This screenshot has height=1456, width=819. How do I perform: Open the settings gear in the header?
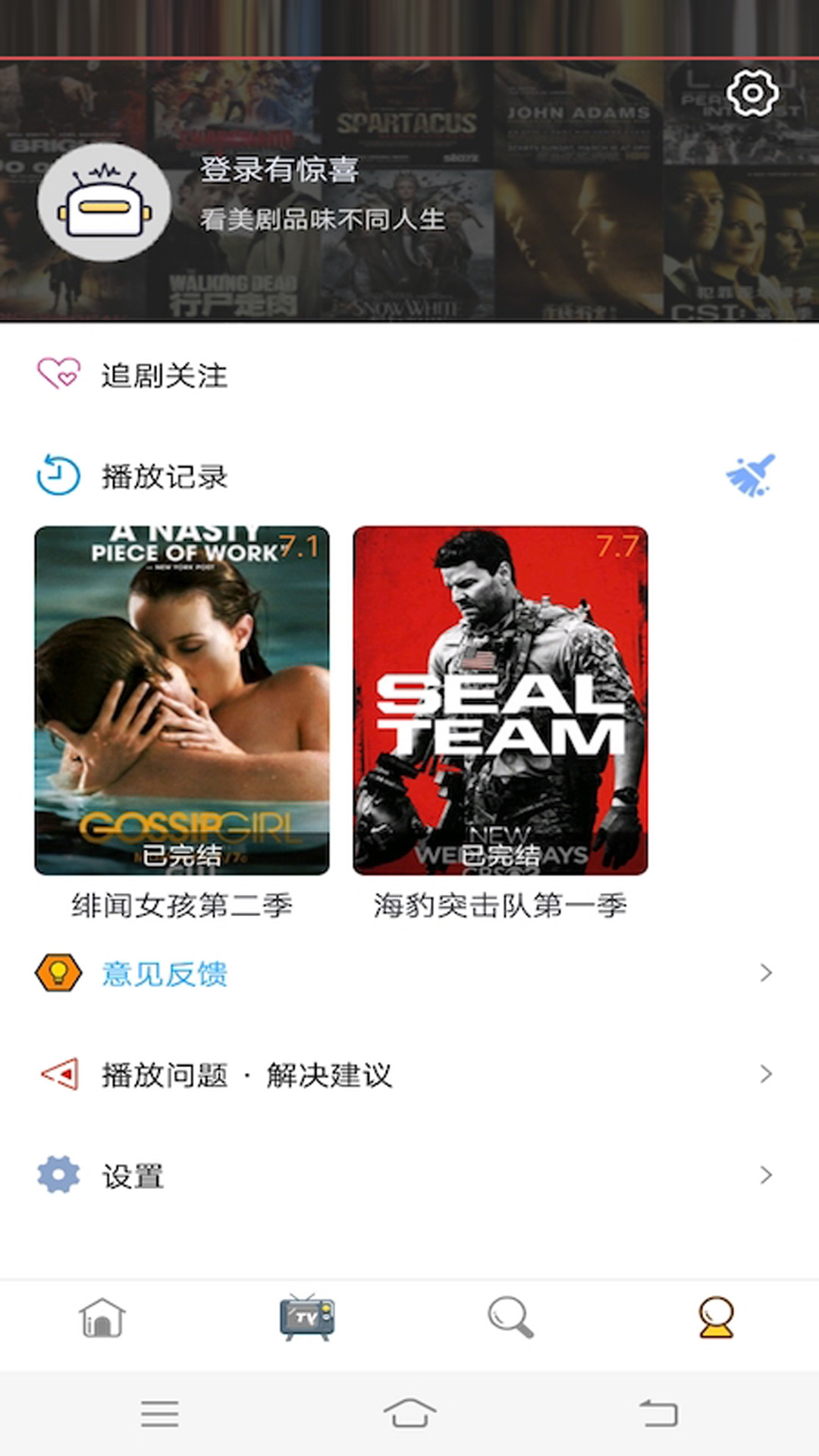pos(752,93)
